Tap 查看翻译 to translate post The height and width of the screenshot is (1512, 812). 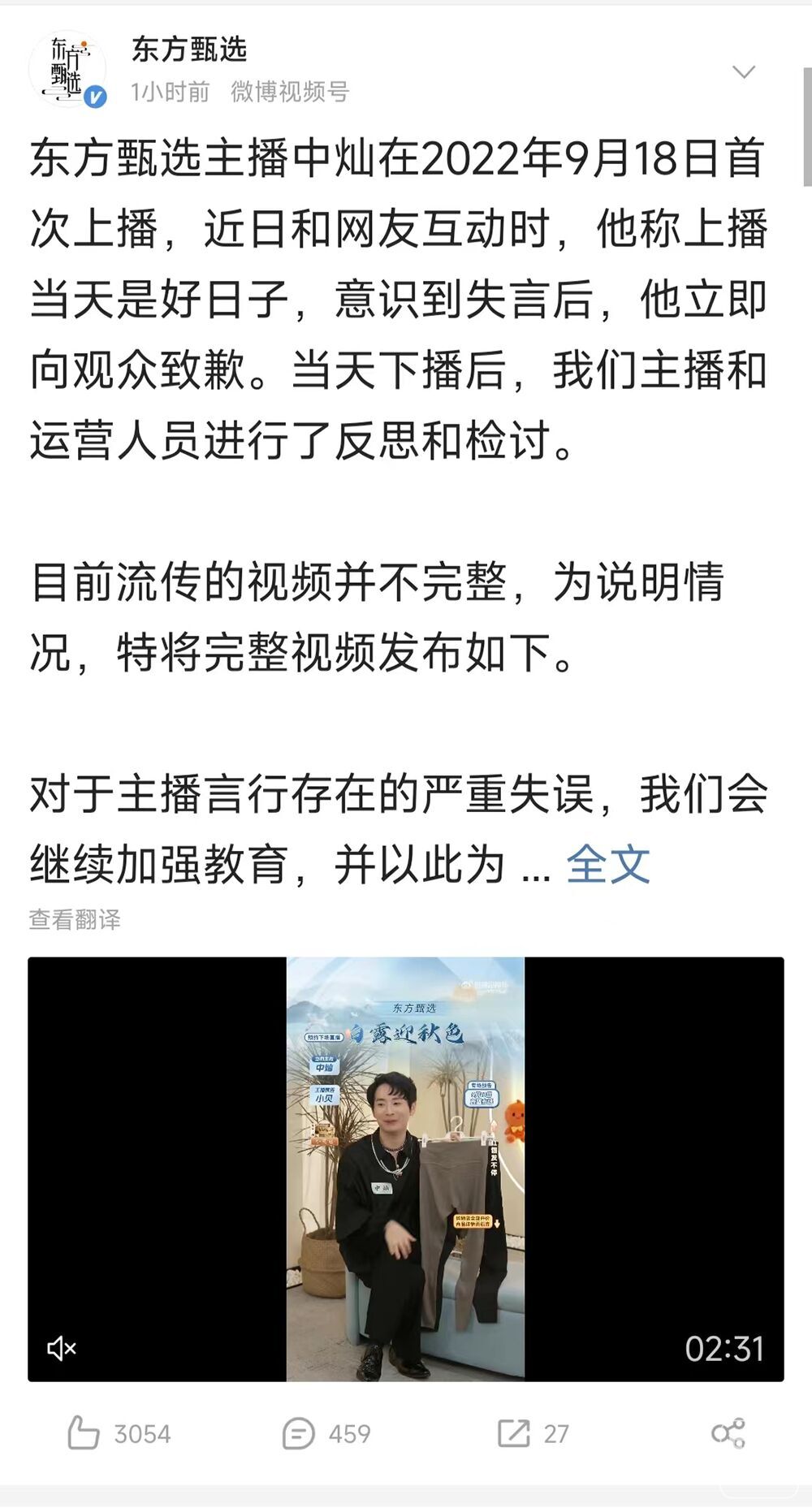75,919
